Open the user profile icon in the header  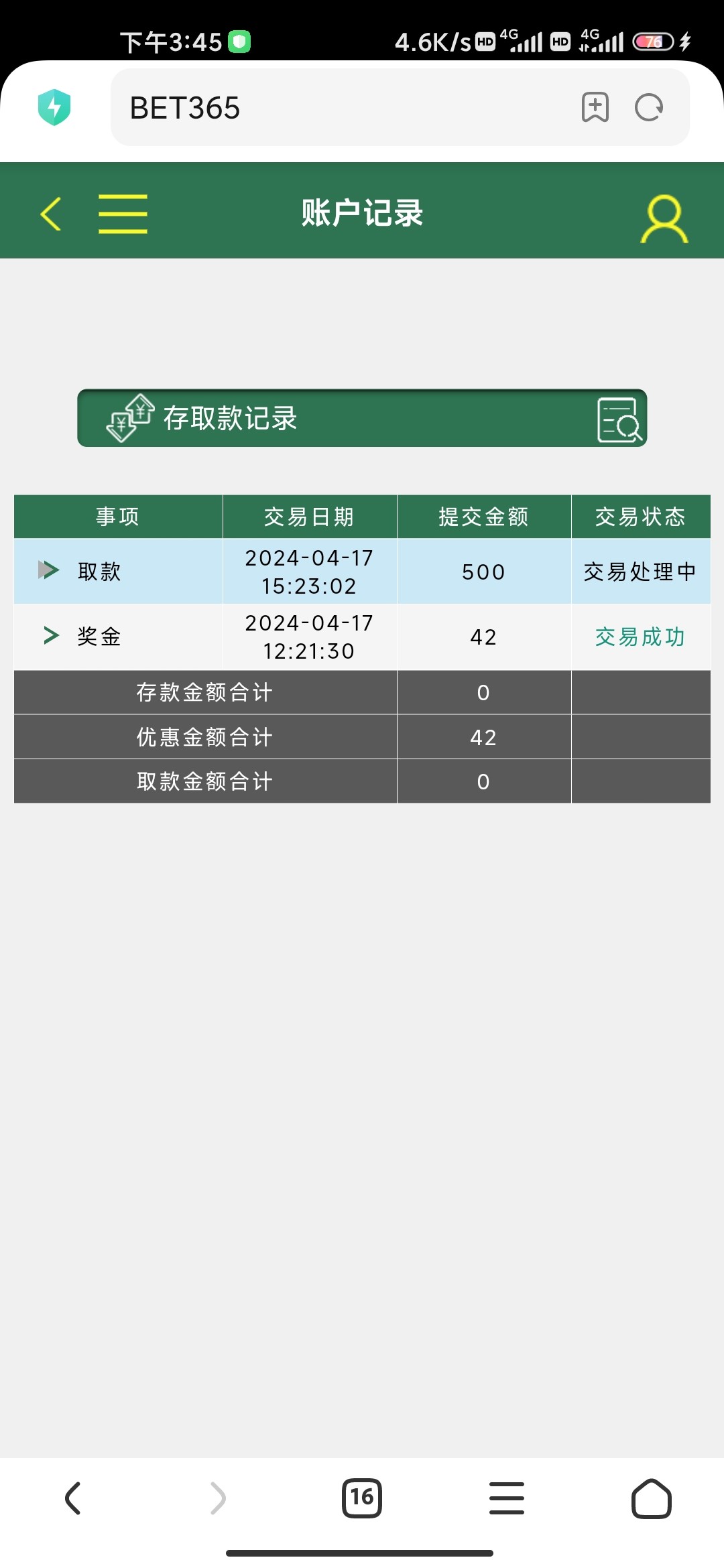(664, 213)
